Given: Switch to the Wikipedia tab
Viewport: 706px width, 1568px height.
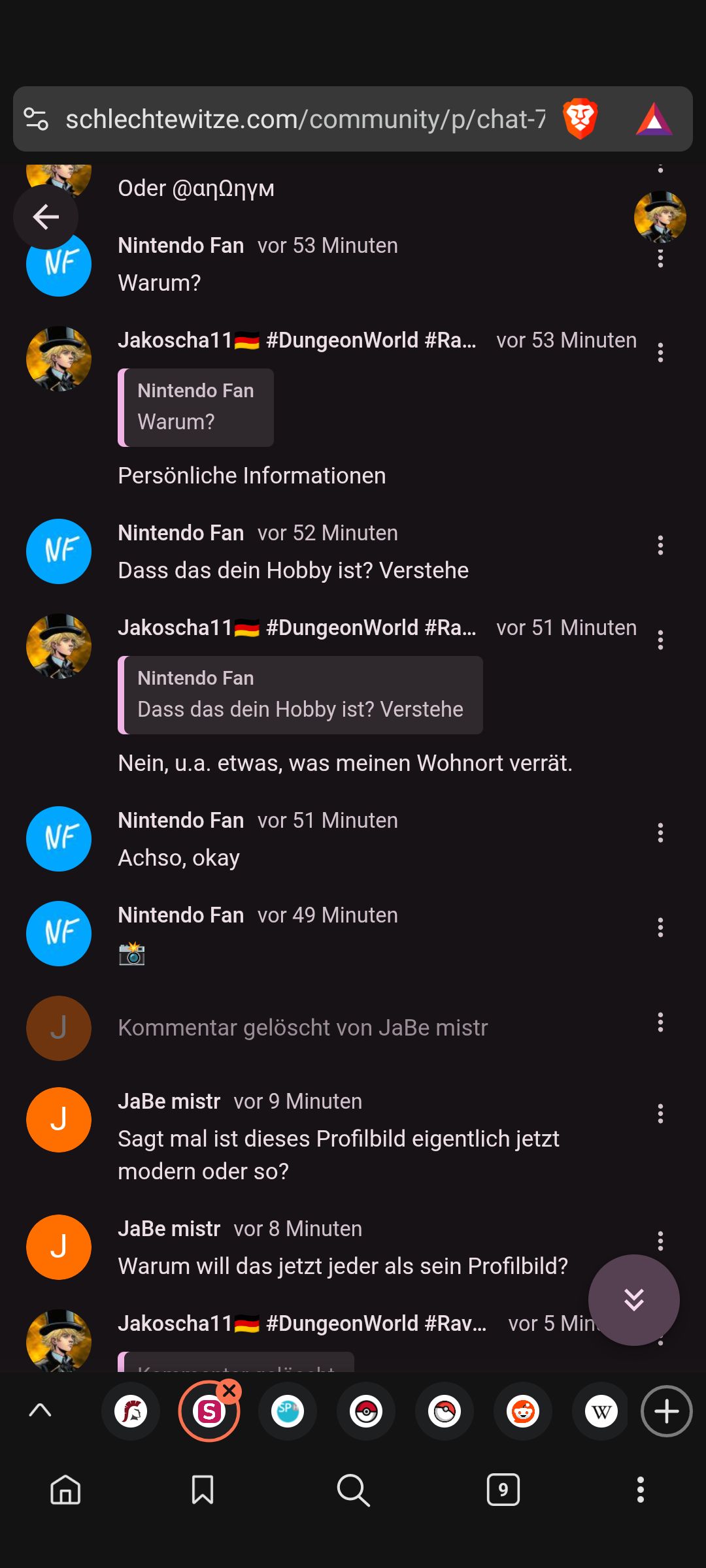Looking at the screenshot, I should [601, 1412].
